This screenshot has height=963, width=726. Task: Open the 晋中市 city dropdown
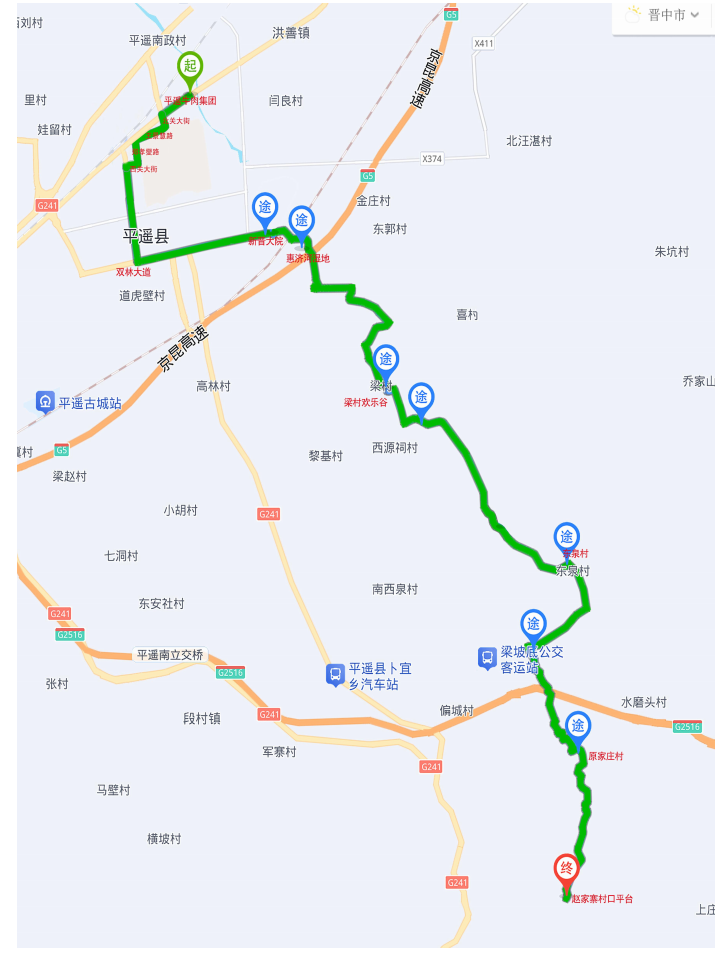[x=664, y=15]
